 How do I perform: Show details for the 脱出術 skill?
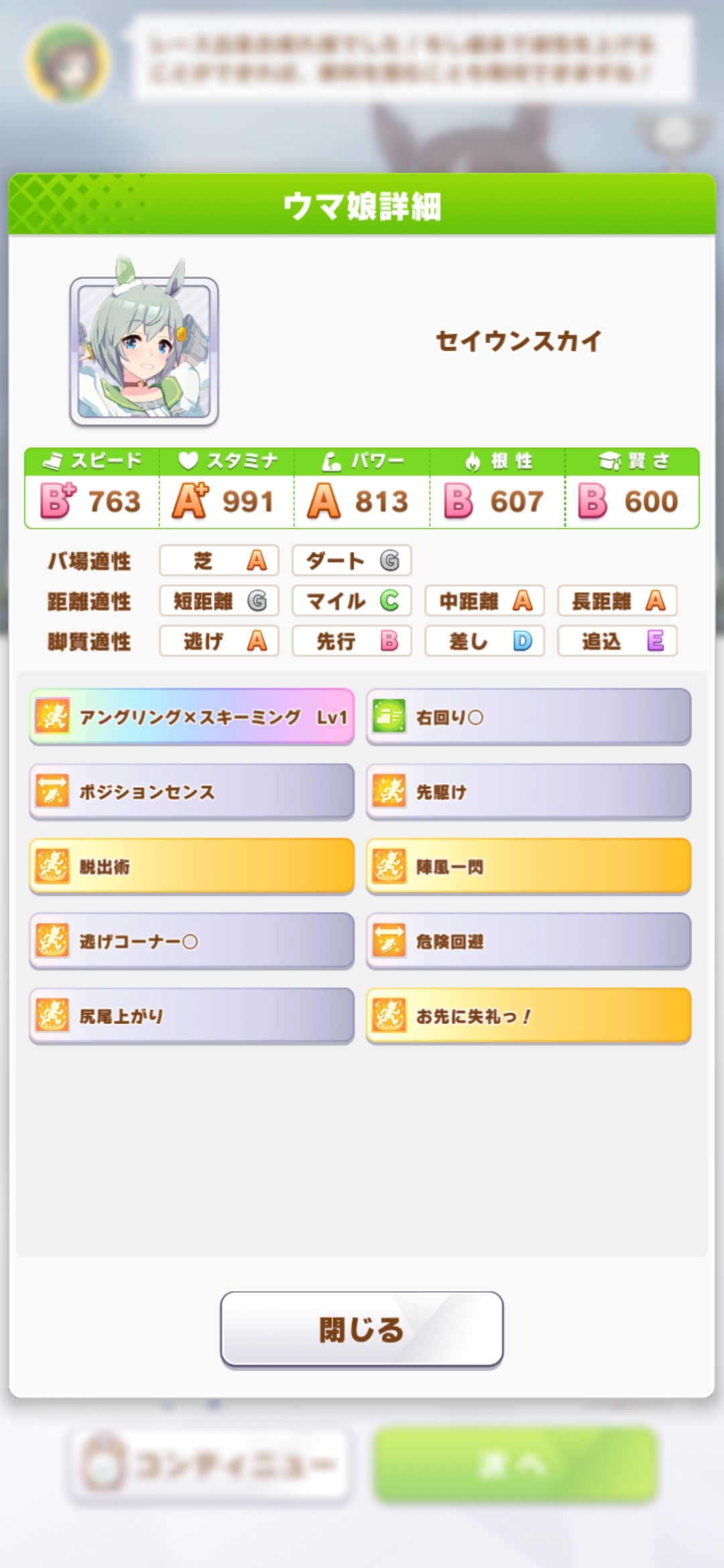[x=192, y=866]
